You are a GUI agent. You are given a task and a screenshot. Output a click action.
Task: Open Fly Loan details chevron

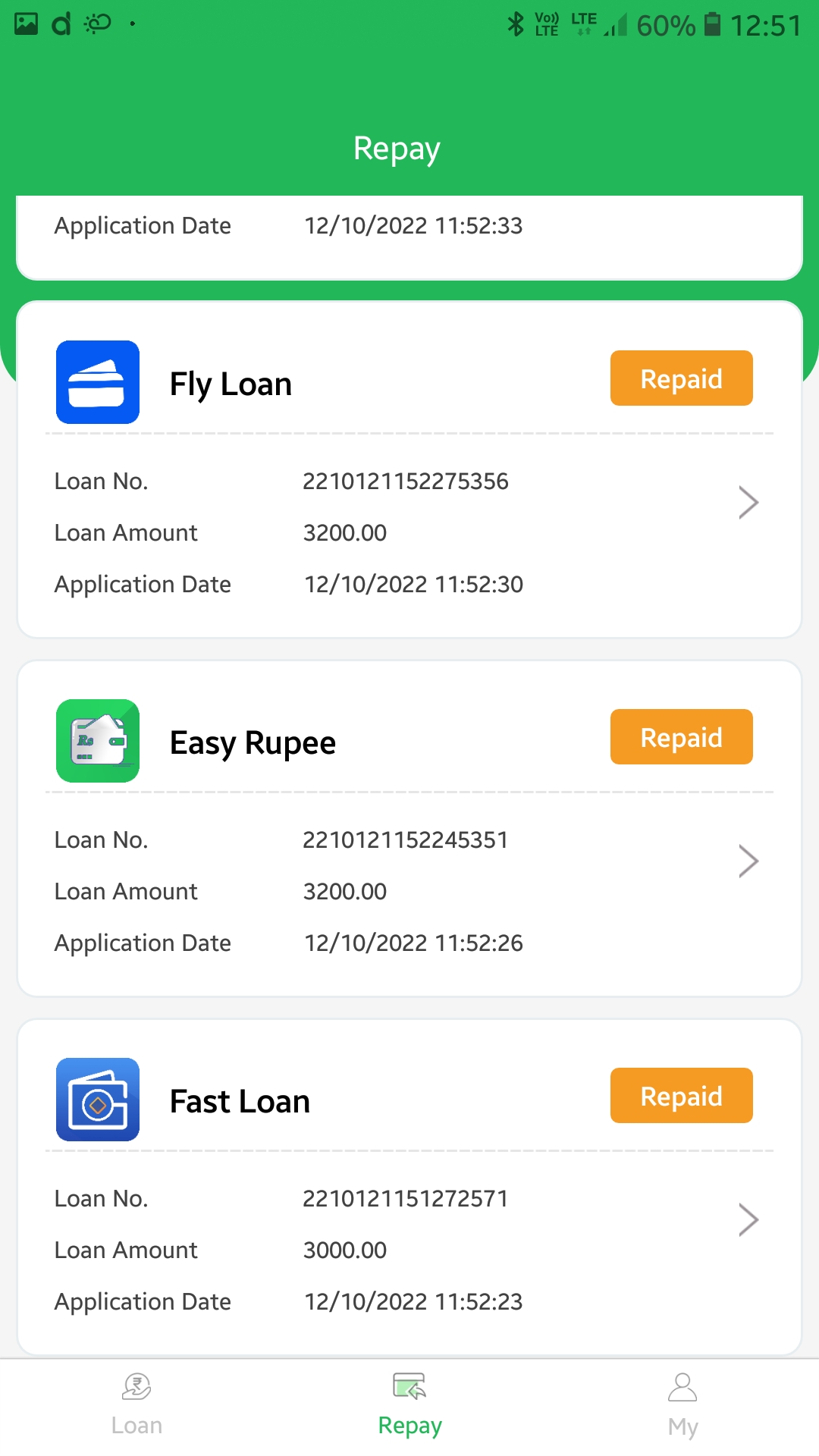(748, 503)
